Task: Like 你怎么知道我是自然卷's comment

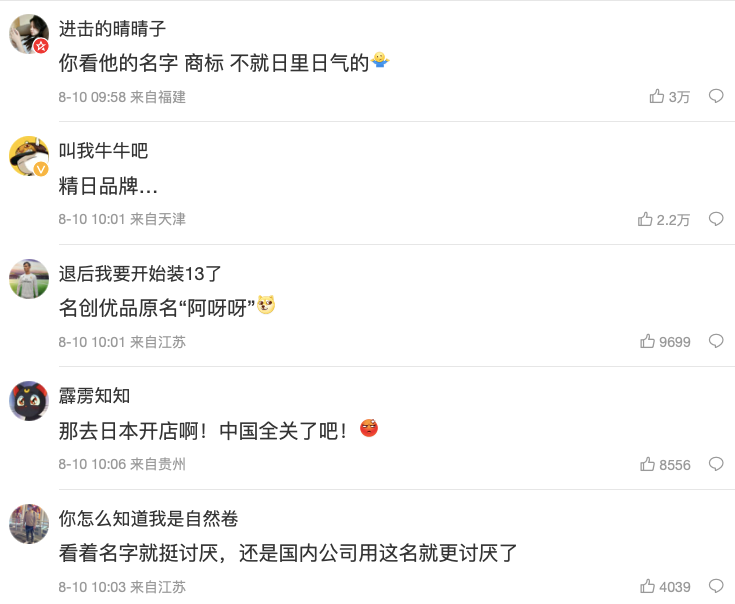Action: [648, 586]
